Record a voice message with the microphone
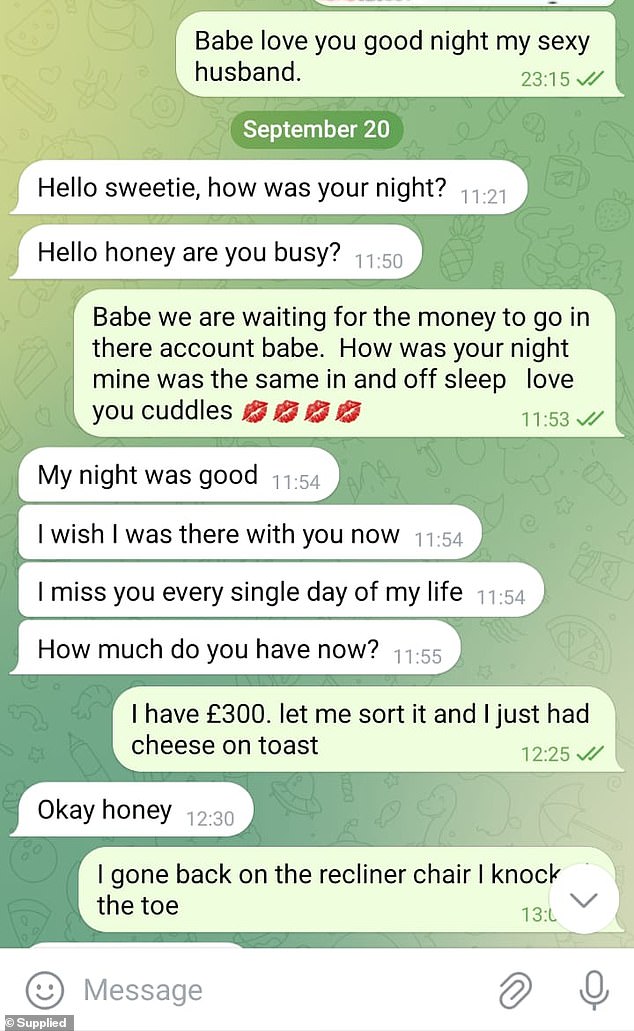The height and width of the screenshot is (1031, 634). coord(594,990)
